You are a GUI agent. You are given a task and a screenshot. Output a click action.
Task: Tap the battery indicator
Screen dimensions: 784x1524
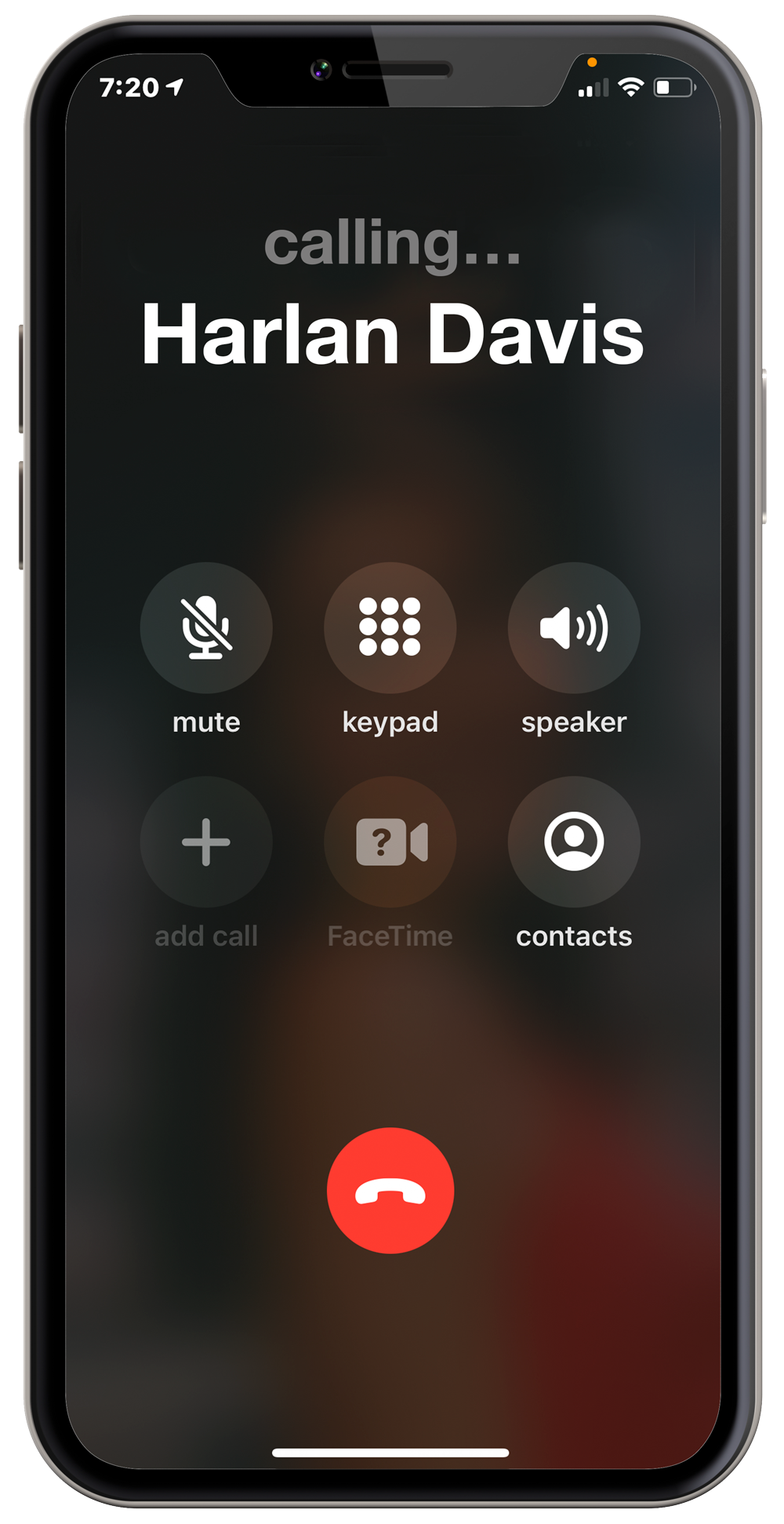[x=671, y=88]
